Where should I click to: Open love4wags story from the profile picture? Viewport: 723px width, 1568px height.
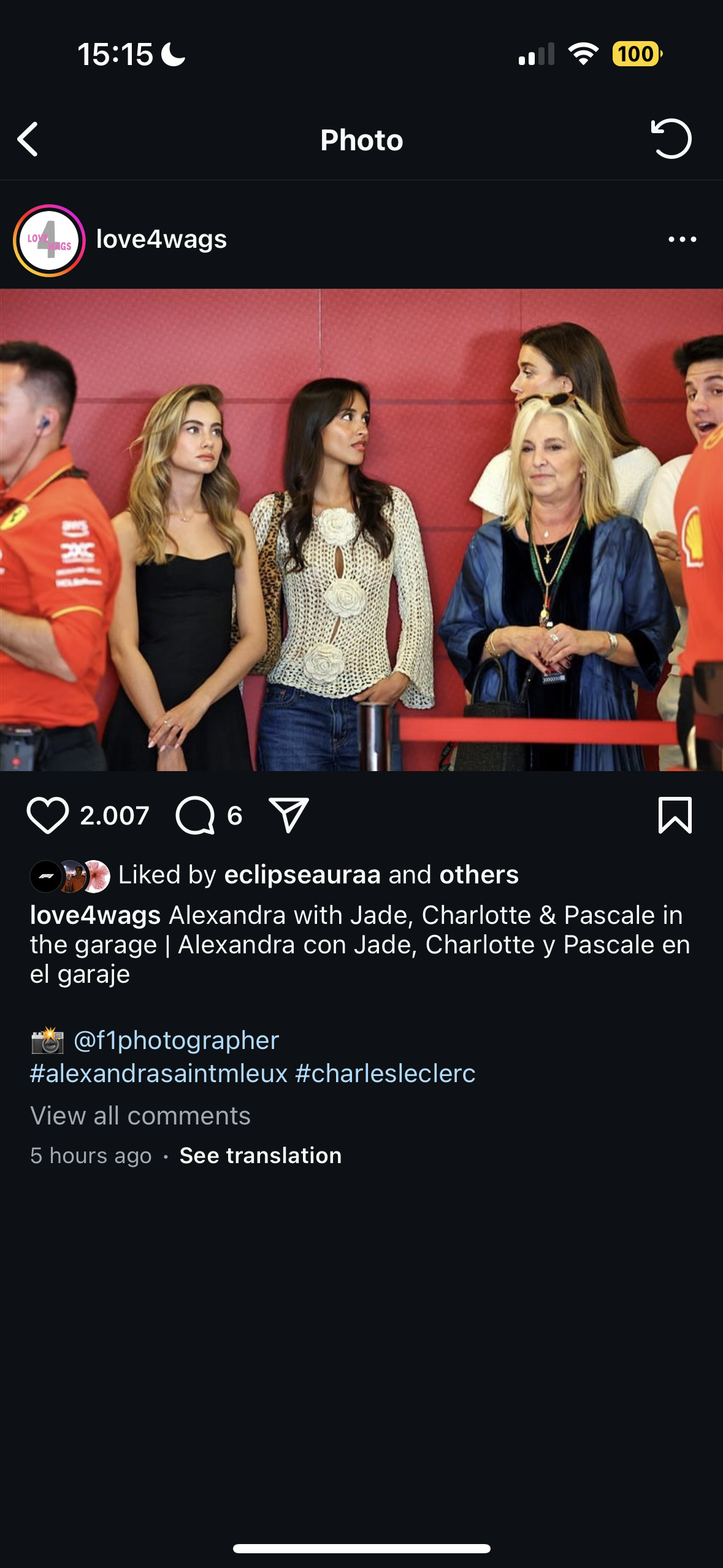tap(49, 240)
